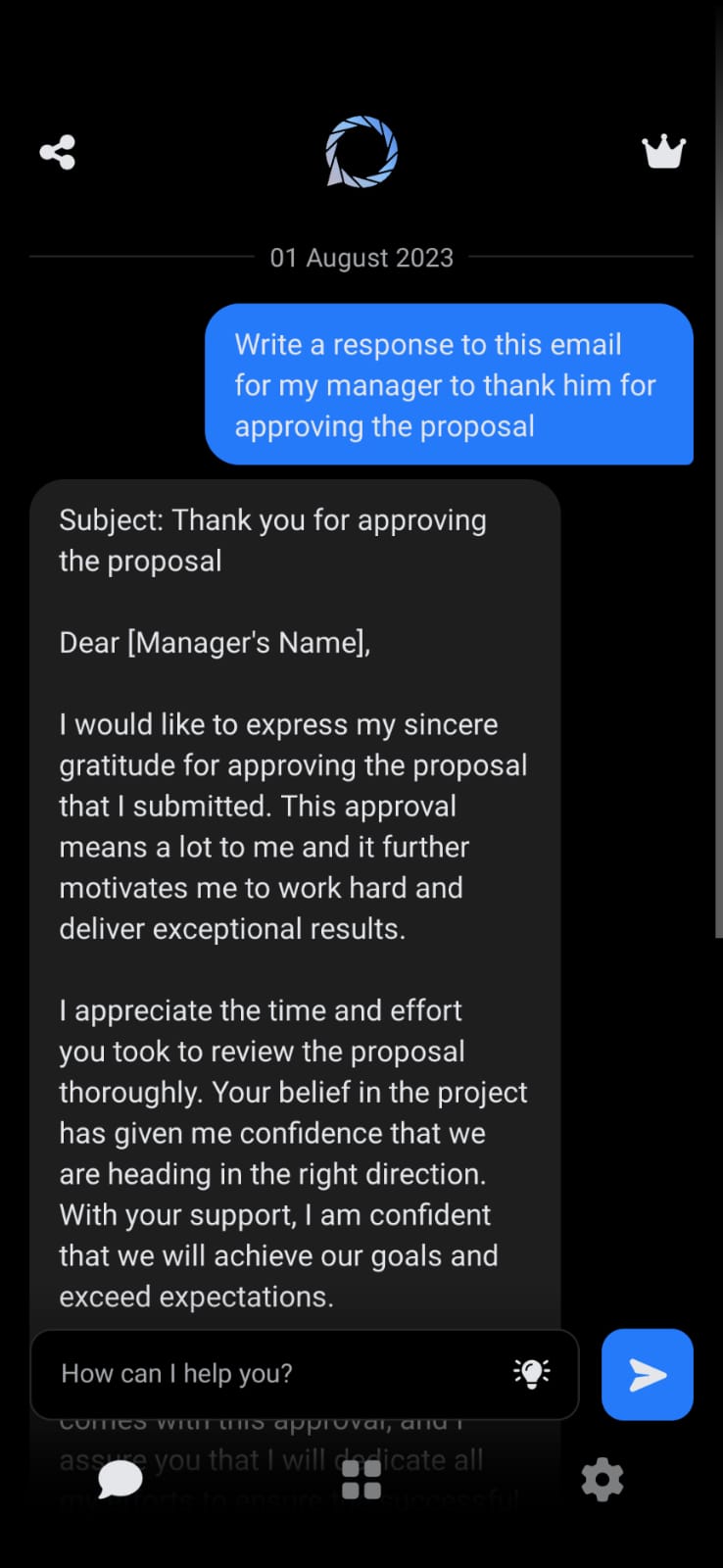Switch to the grid tab
This screenshot has height=1568, width=723.
click(x=361, y=1479)
